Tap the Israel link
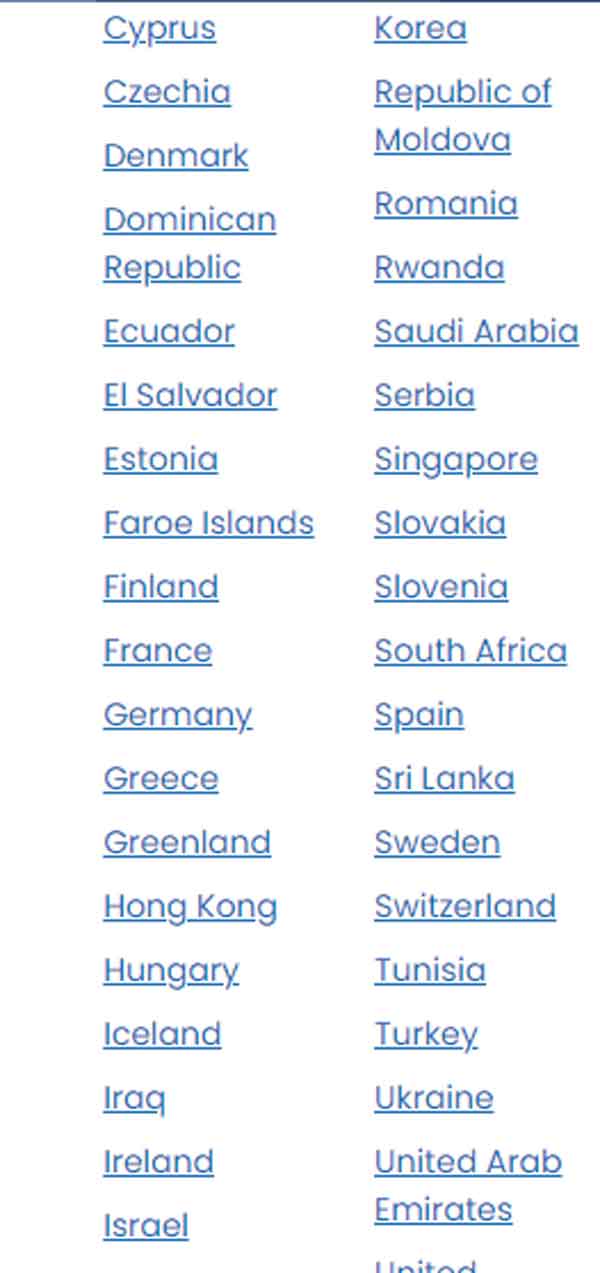600x1273 pixels. click(x=146, y=1227)
